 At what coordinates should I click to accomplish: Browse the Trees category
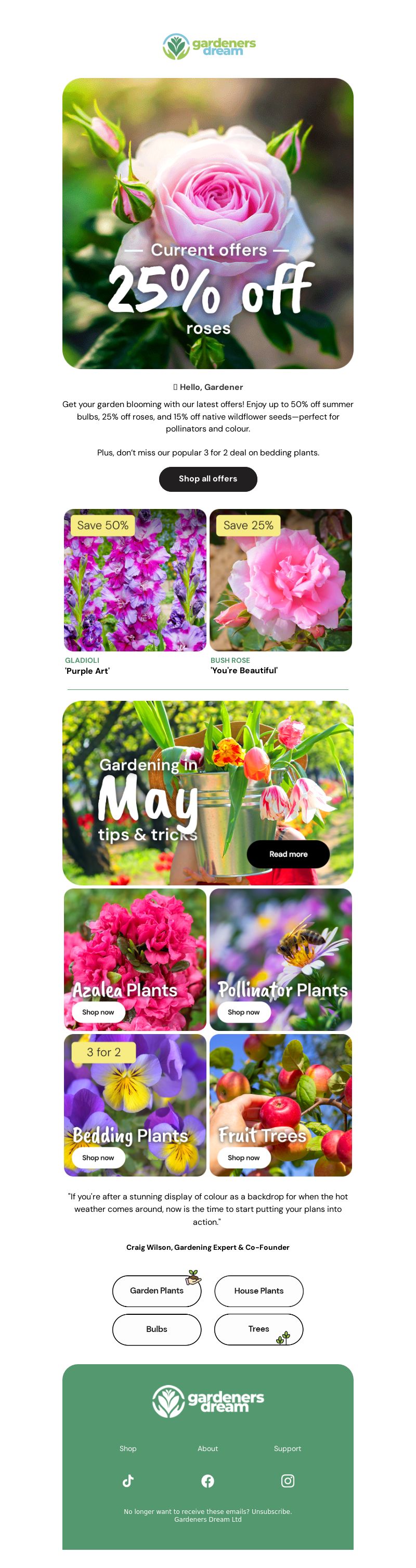tap(258, 1329)
